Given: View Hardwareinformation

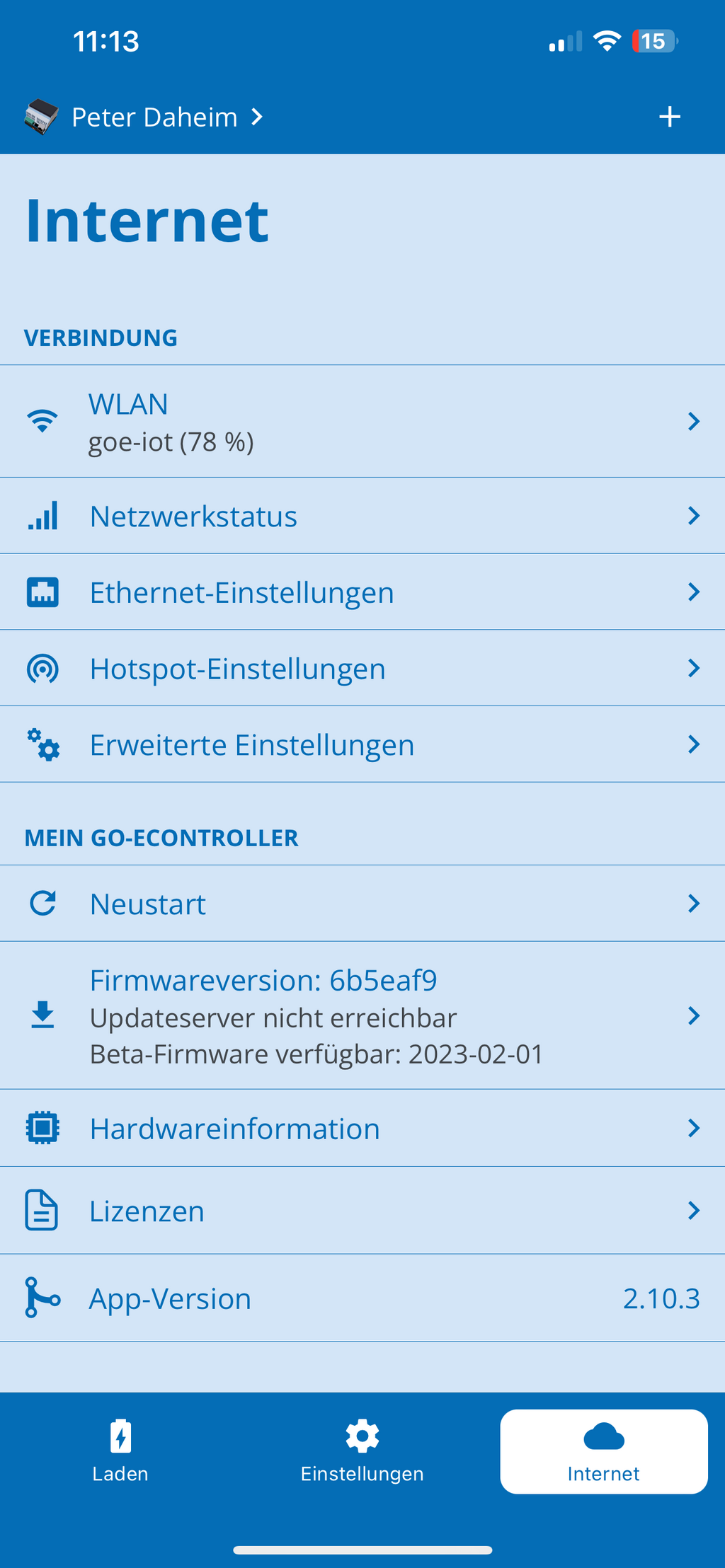Looking at the screenshot, I should click(x=362, y=1129).
